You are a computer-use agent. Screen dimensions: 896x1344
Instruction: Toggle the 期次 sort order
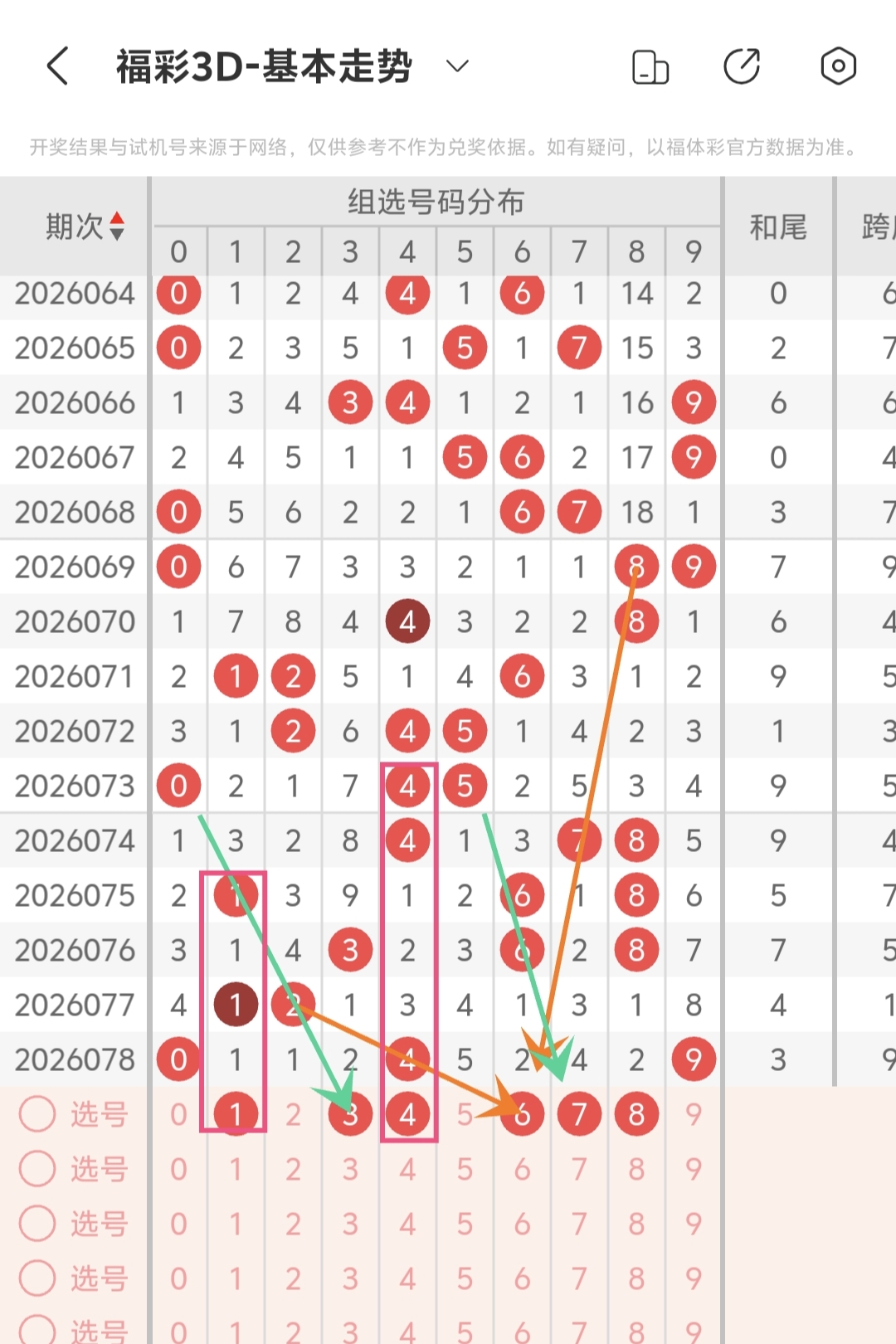point(117,226)
